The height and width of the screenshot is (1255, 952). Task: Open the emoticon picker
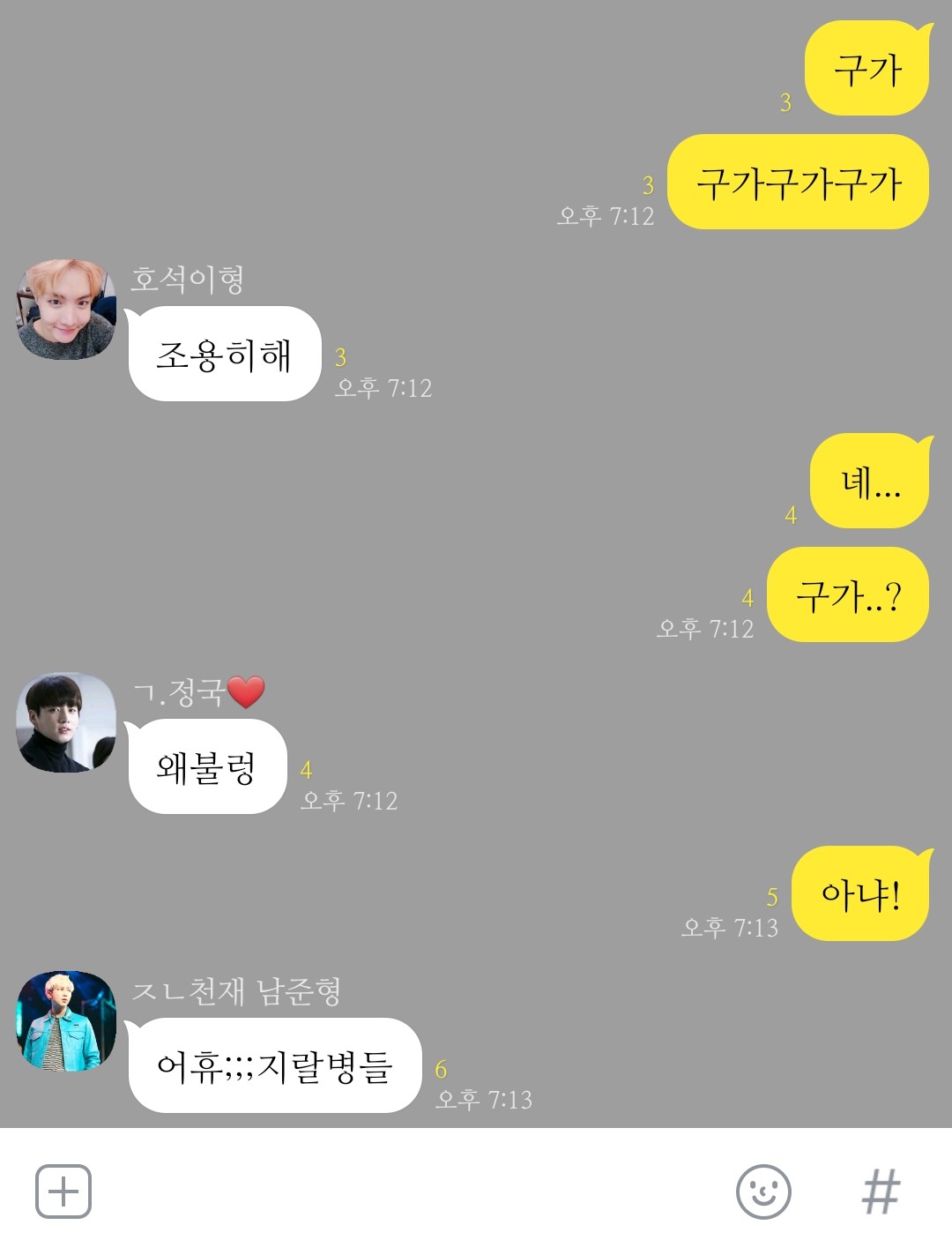[x=762, y=1192]
